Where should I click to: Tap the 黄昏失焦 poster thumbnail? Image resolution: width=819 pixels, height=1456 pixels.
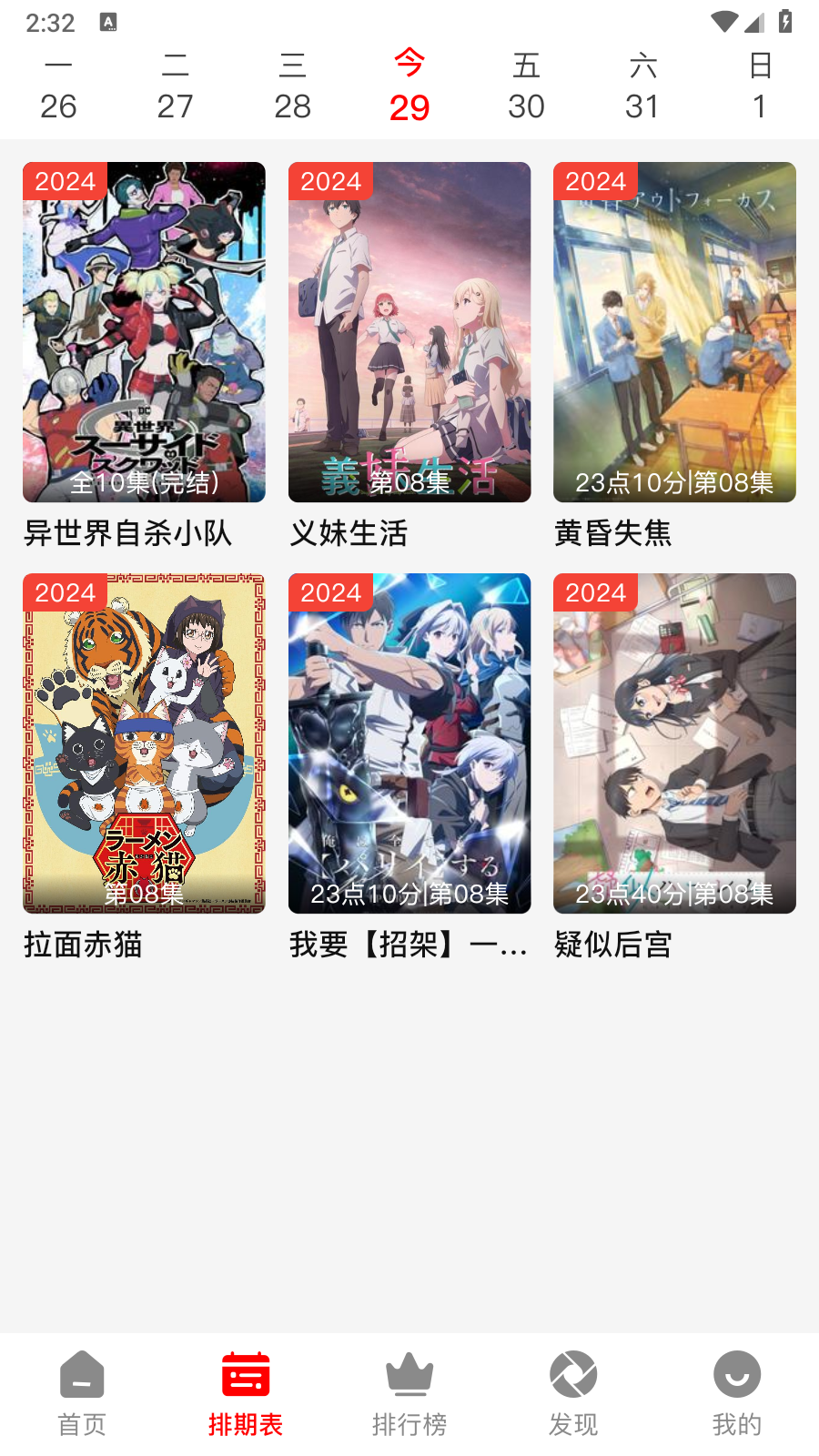tap(673, 332)
